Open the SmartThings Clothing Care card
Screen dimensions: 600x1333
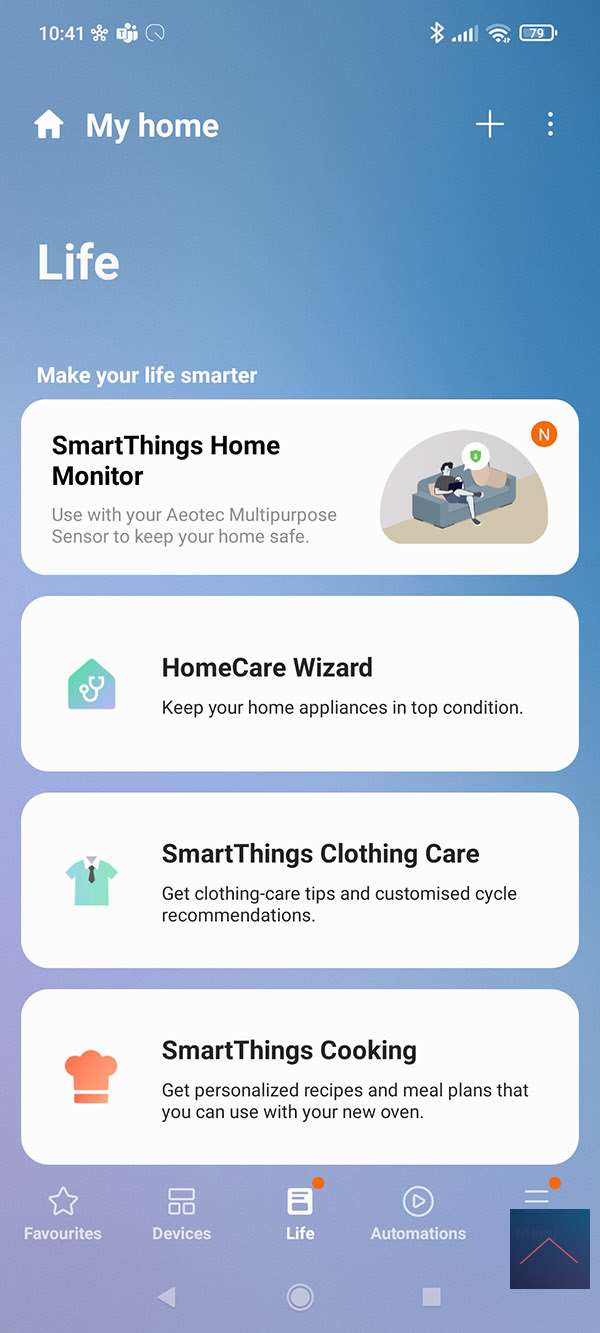pos(300,880)
